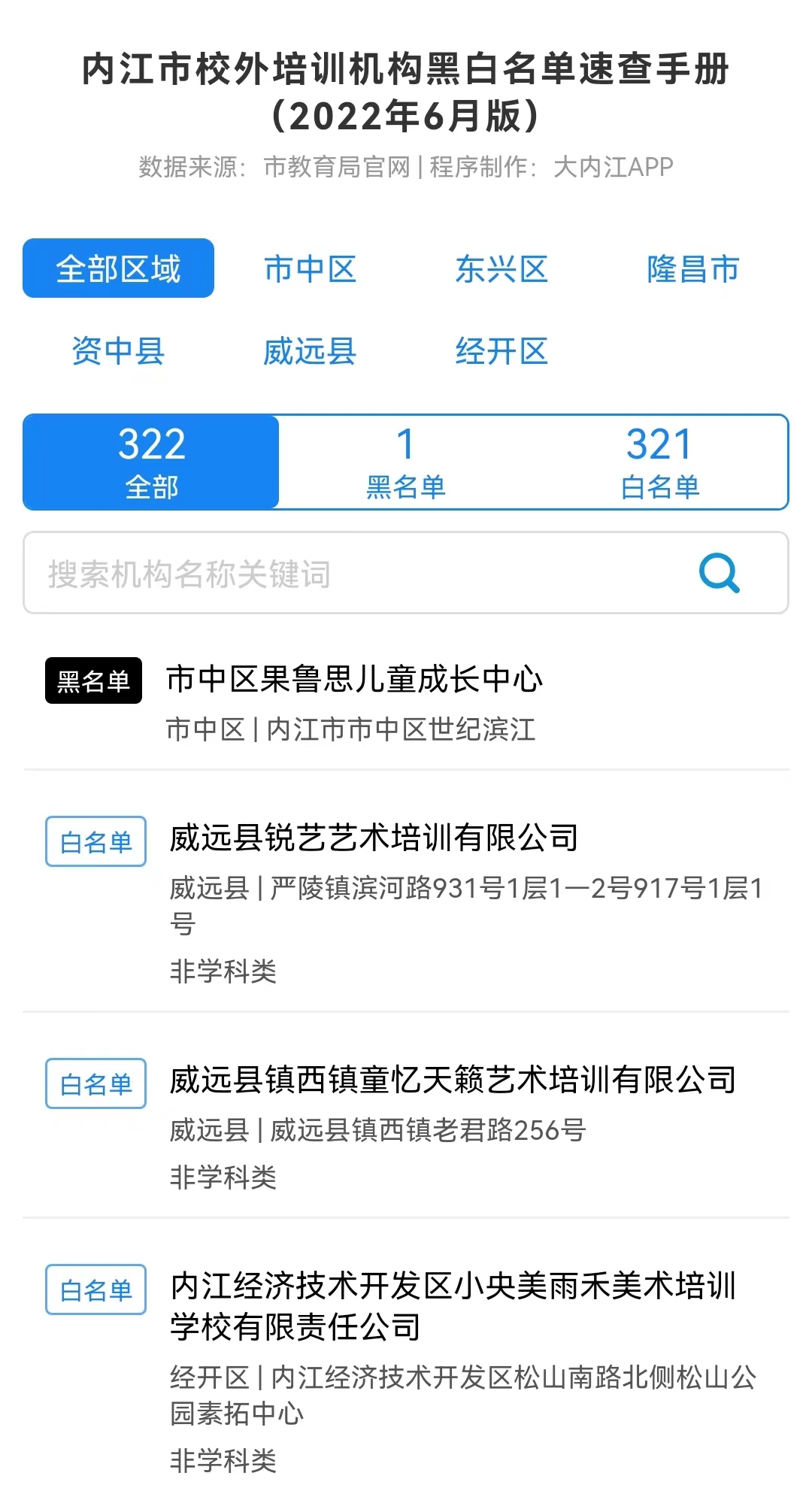Select the 全部区域 region filter

[117, 267]
